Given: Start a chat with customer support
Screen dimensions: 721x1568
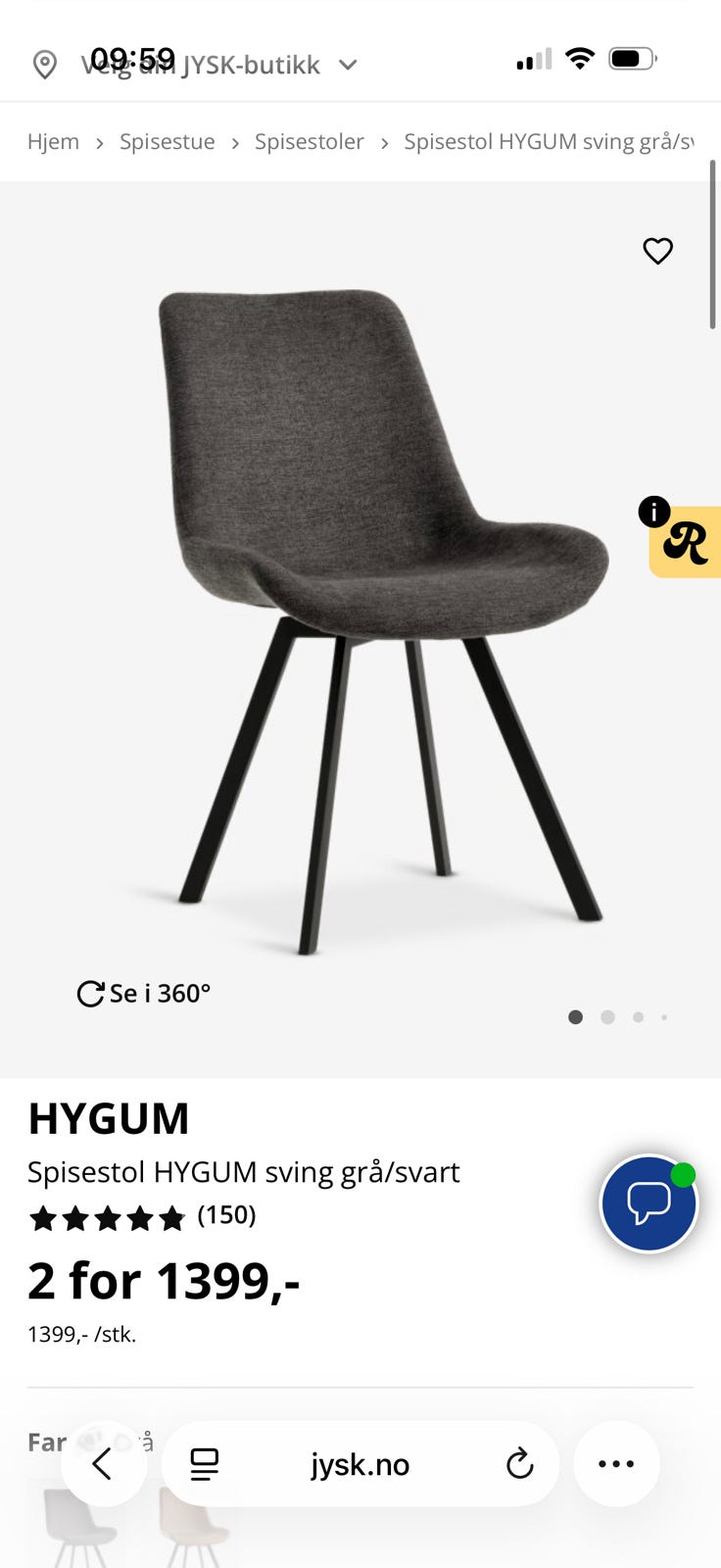Looking at the screenshot, I should tap(649, 1202).
